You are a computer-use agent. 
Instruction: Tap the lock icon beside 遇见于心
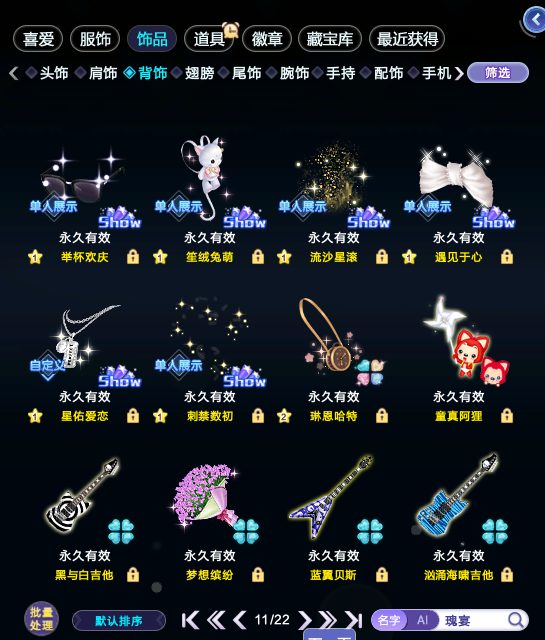(x=507, y=257)
